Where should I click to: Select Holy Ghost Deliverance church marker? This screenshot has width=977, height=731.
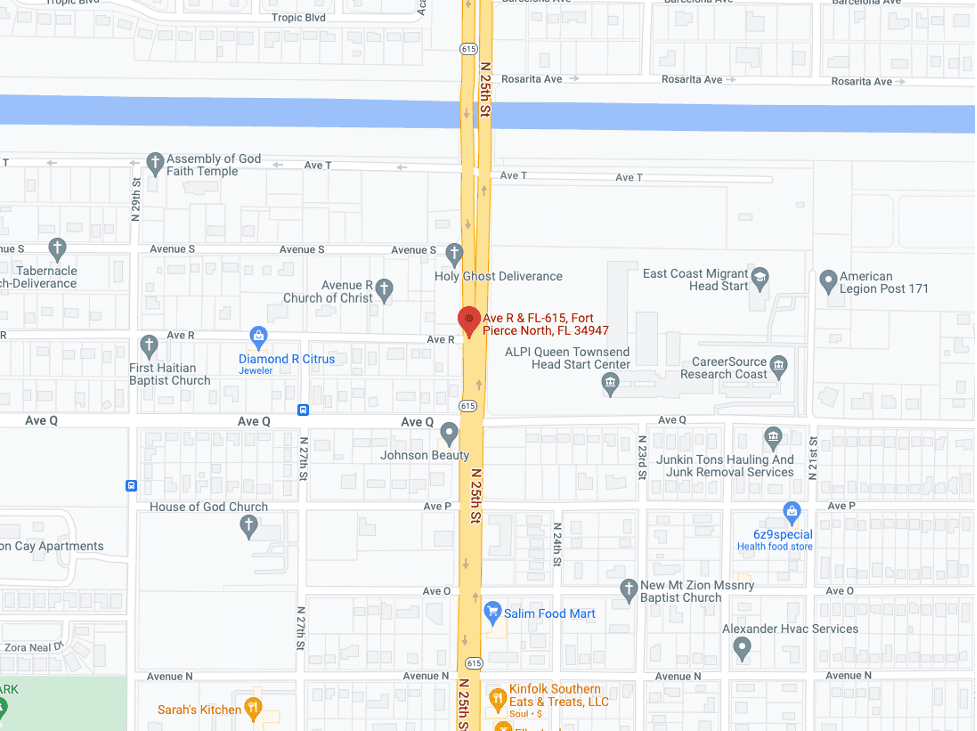pos(454,254)
